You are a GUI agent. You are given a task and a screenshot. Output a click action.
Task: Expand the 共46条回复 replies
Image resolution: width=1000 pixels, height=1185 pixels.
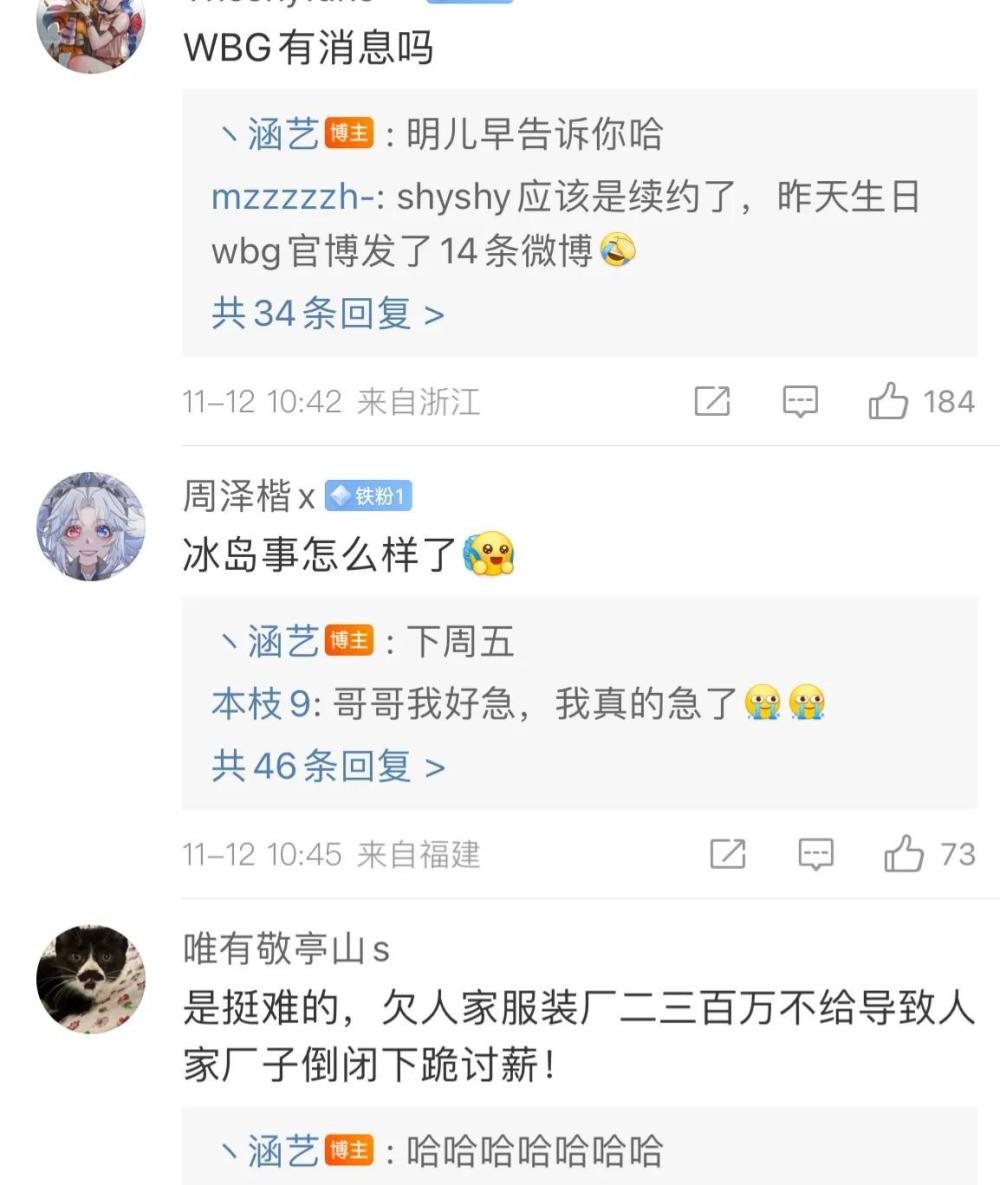pos(327,767)
